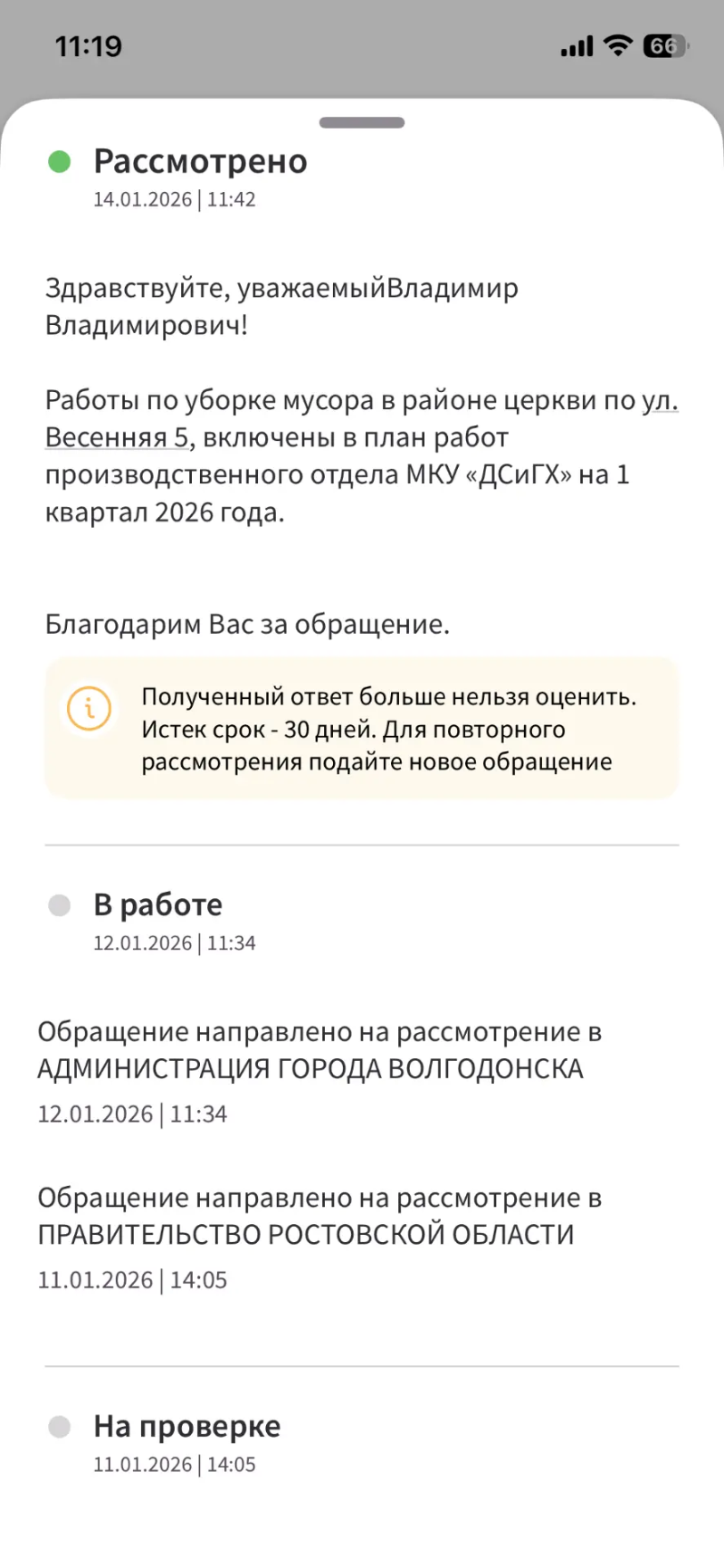Tap the bottom sheet drag handle
This screenshot has height=1568, width=724.
(362, 123)
